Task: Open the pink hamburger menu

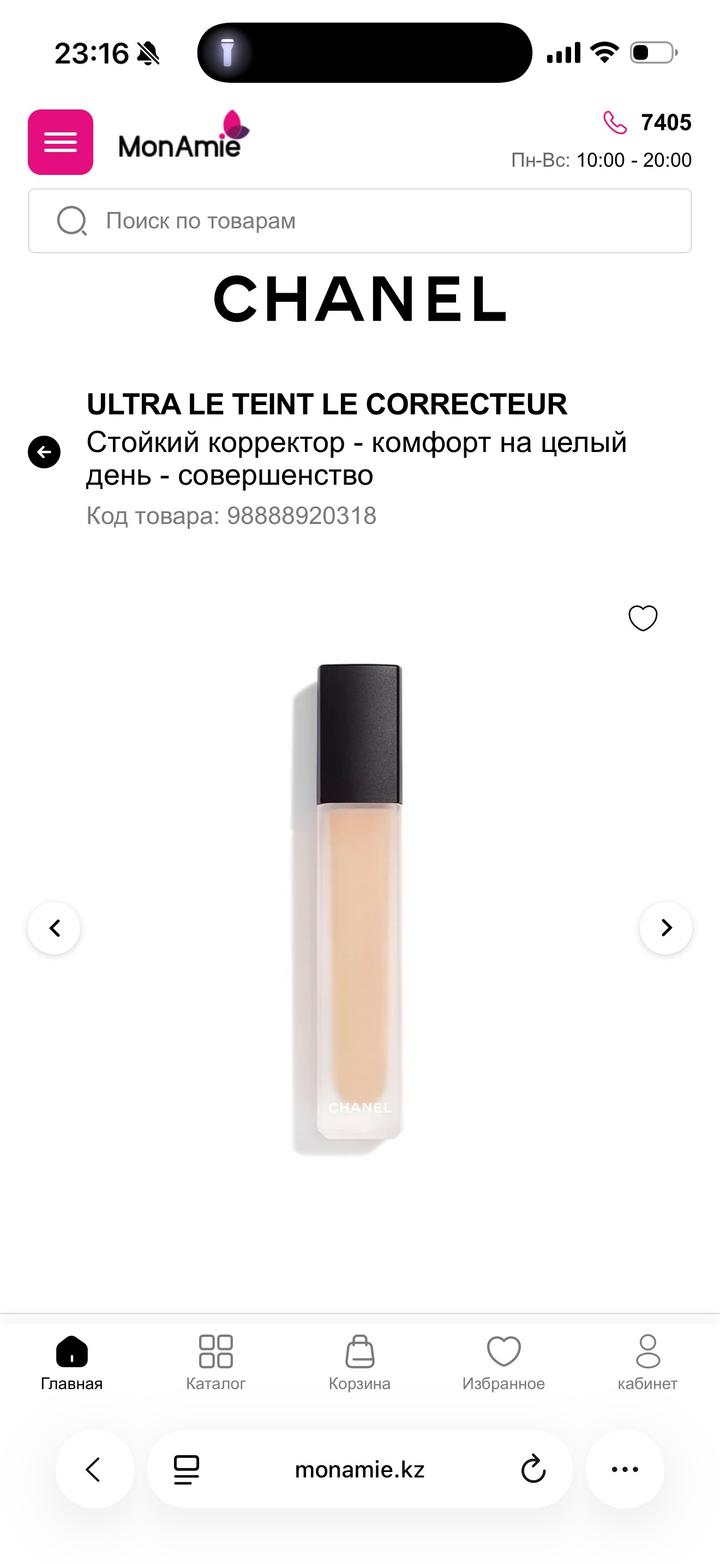Action: 60,142
